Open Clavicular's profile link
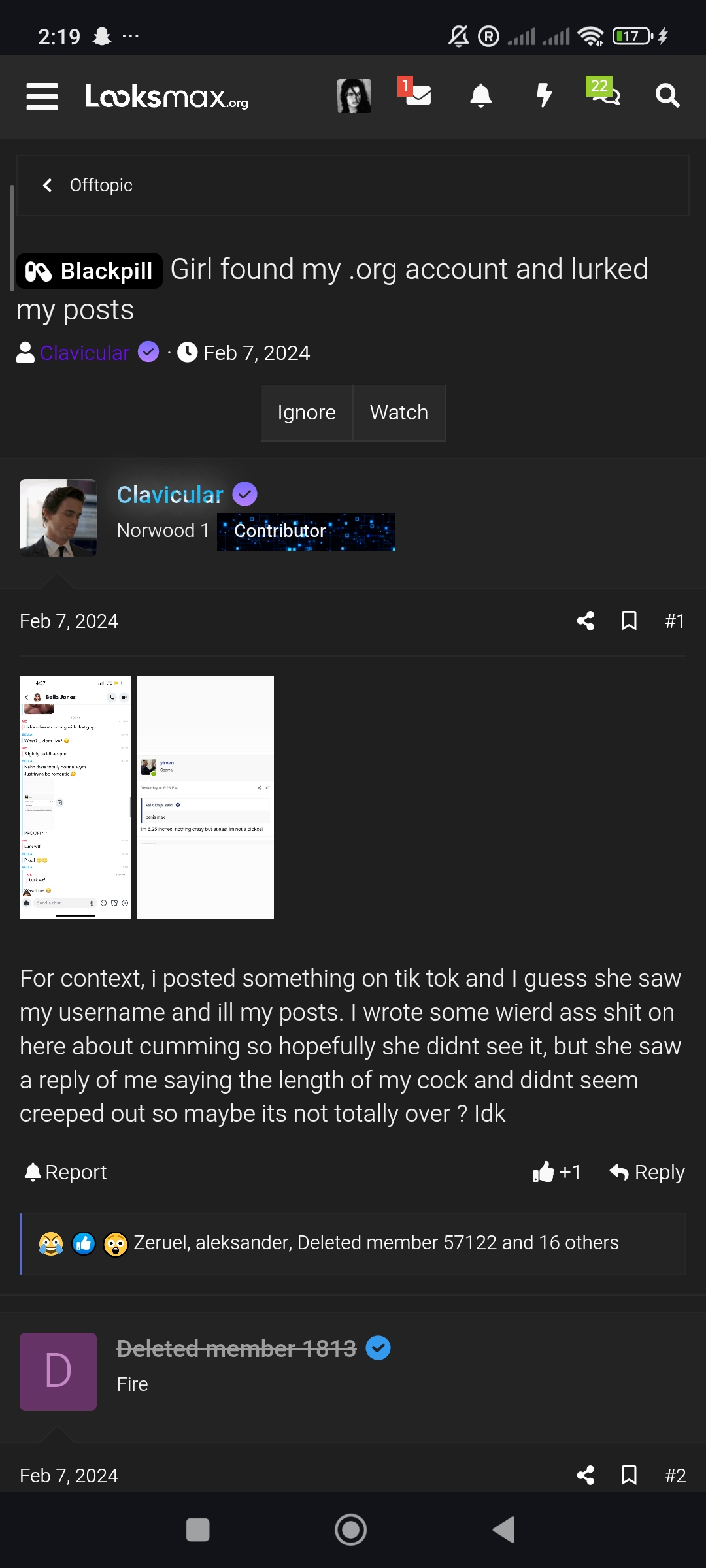The height and width of the screenshot is (1568, 706). 170,495
